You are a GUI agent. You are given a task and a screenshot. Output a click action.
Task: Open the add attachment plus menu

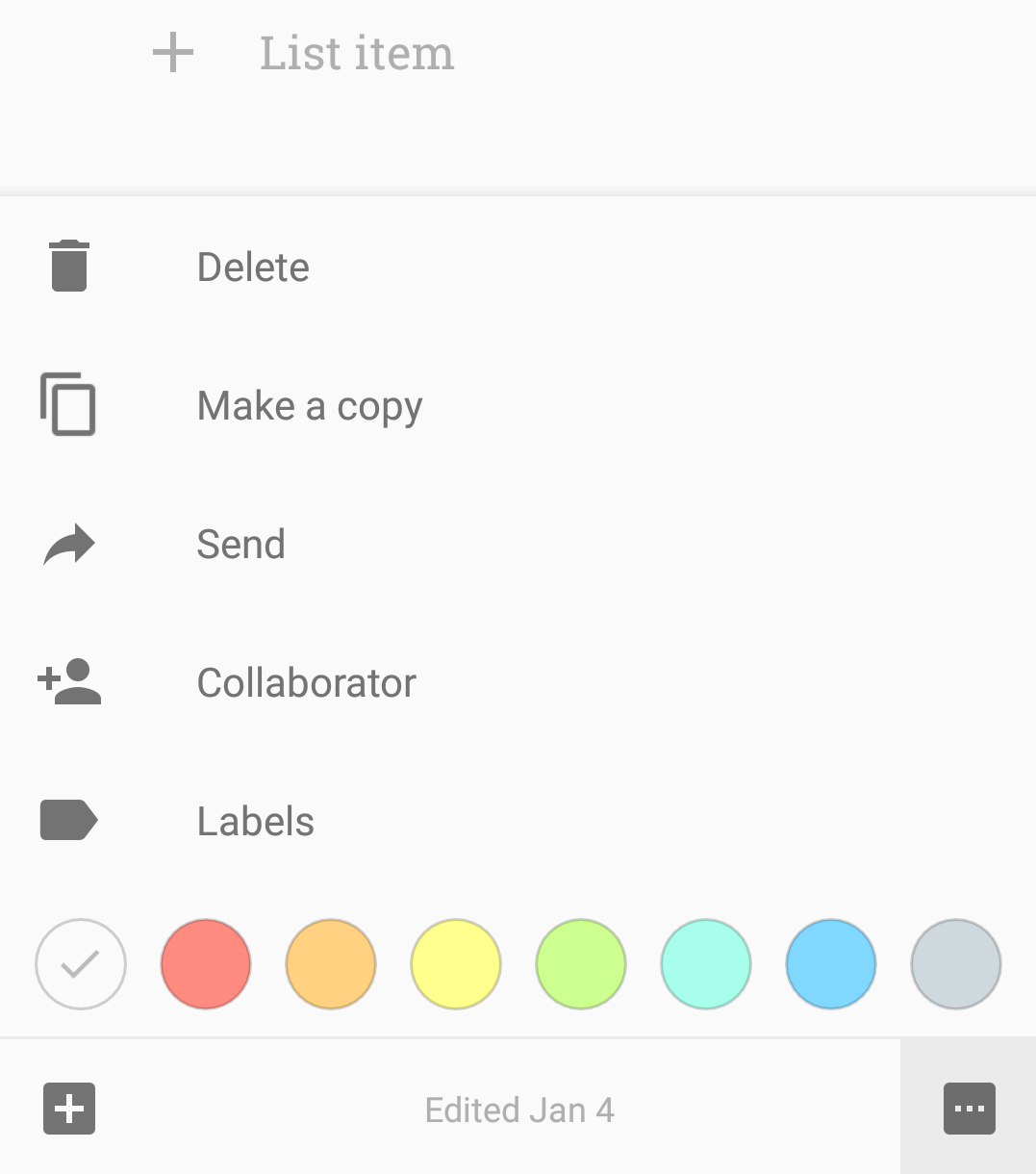[x=69, y=1109]
